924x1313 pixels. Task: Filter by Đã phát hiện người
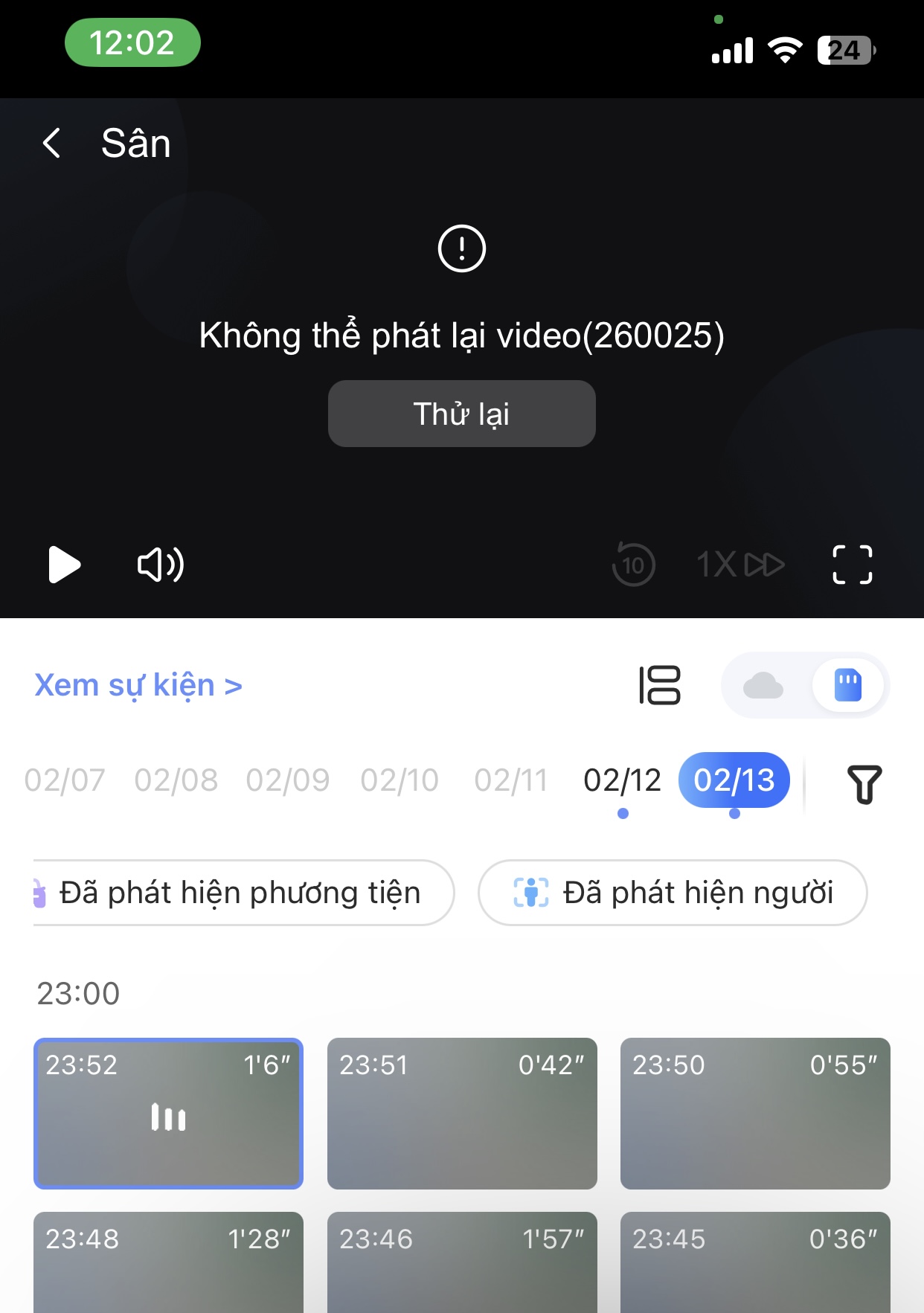coord(673,893)
